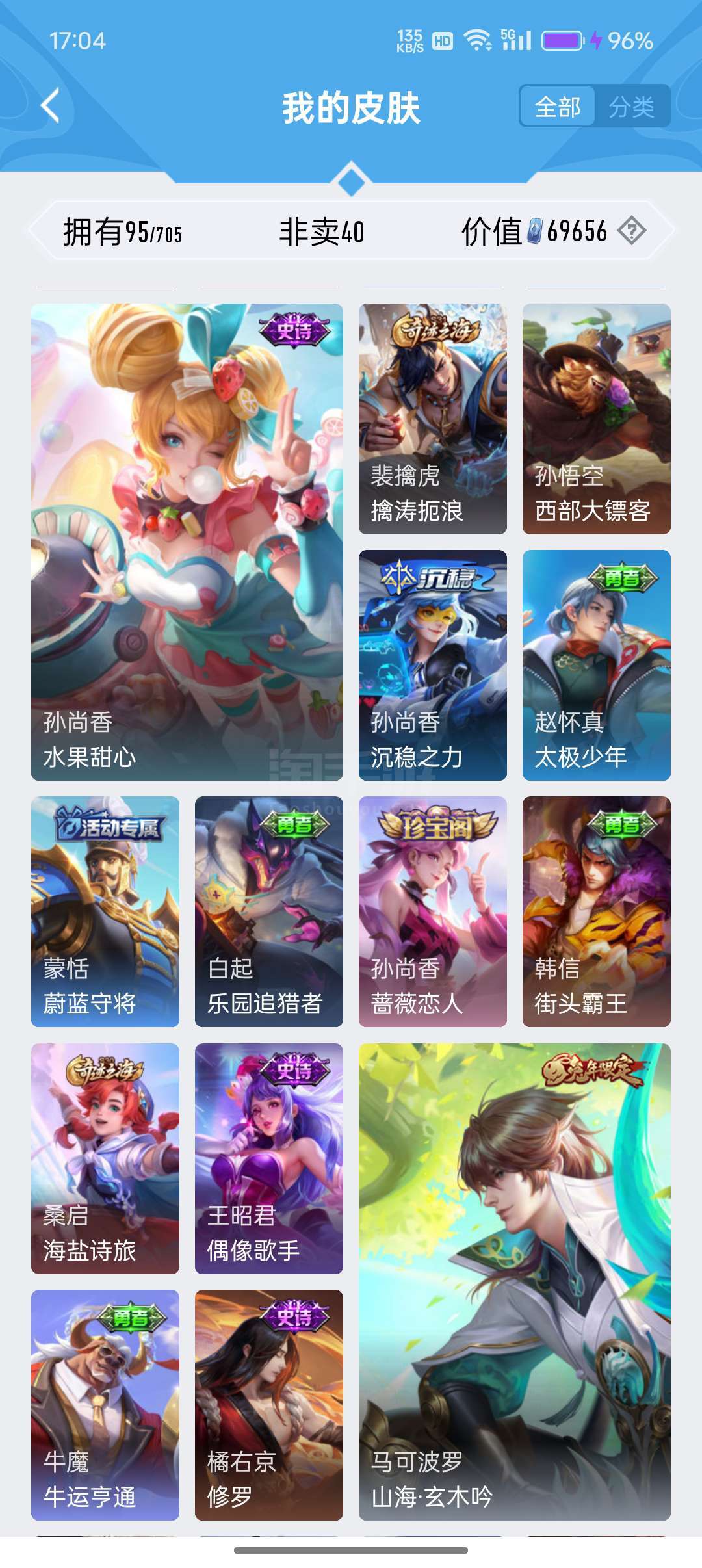View 桑启 海盐诗旅 skin
Viewport: 702px width, 1568px height.
point(105,1158)
